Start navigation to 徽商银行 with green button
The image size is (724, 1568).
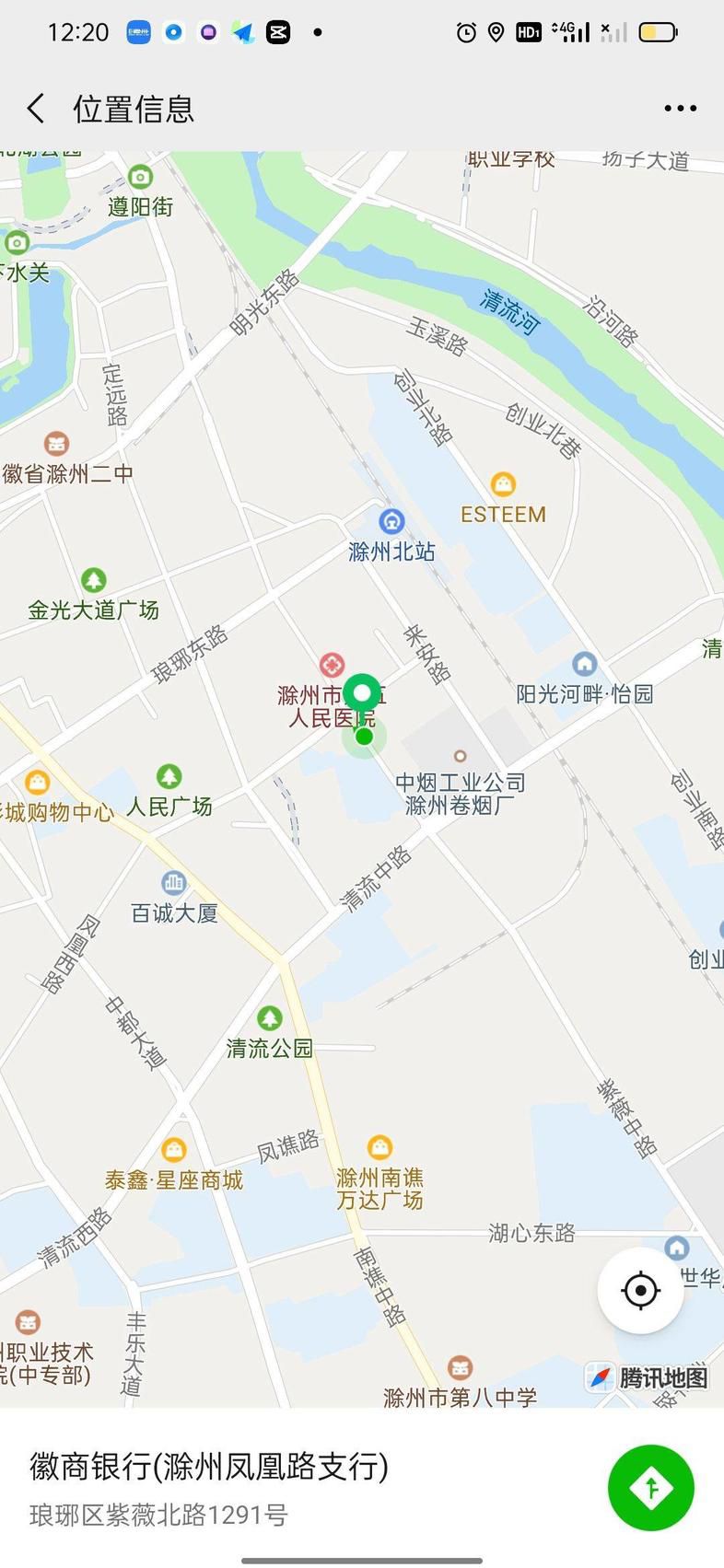(650, 1488)
